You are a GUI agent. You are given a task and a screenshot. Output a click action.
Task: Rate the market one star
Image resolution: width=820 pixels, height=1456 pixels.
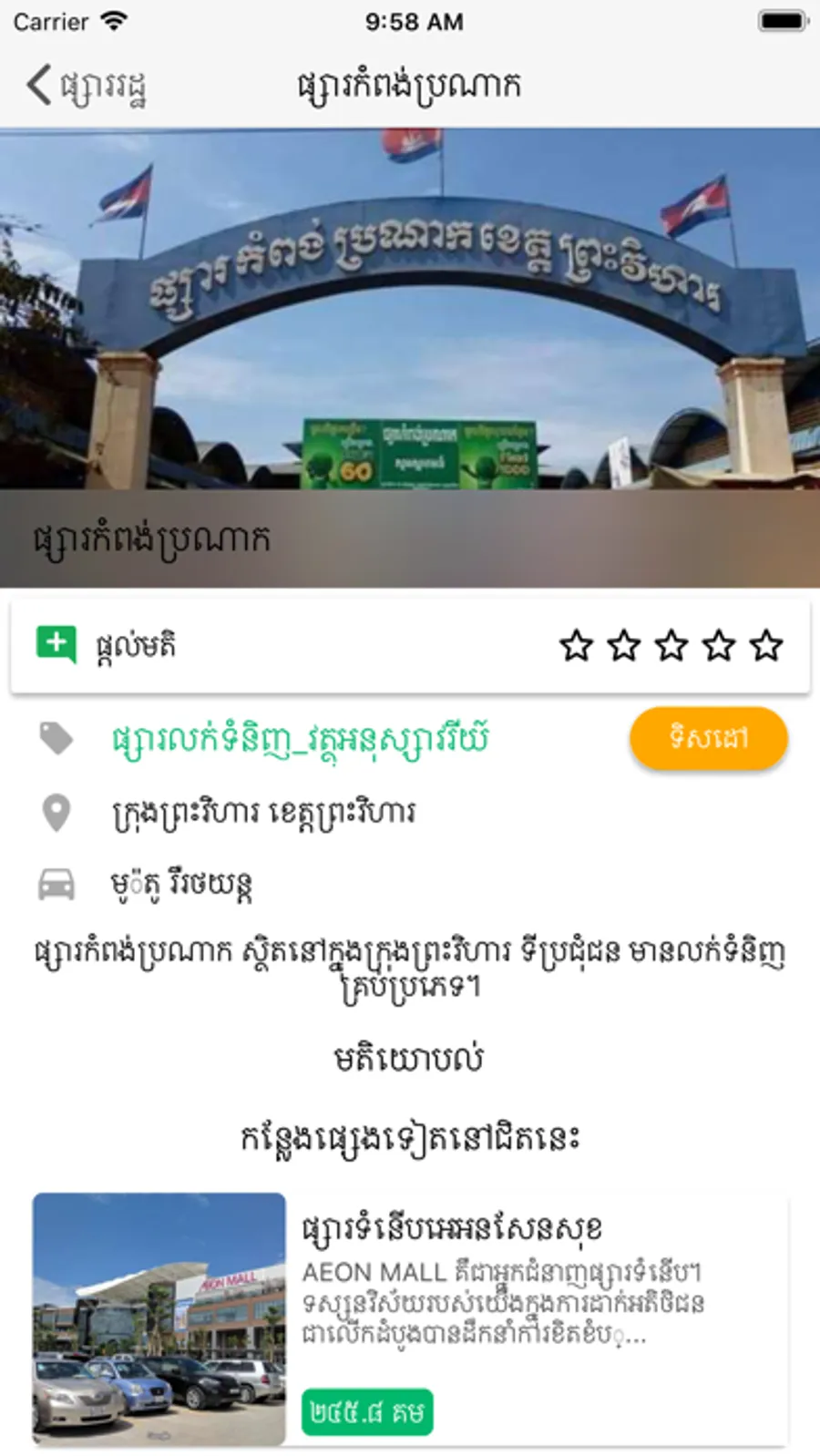(576, 645)
